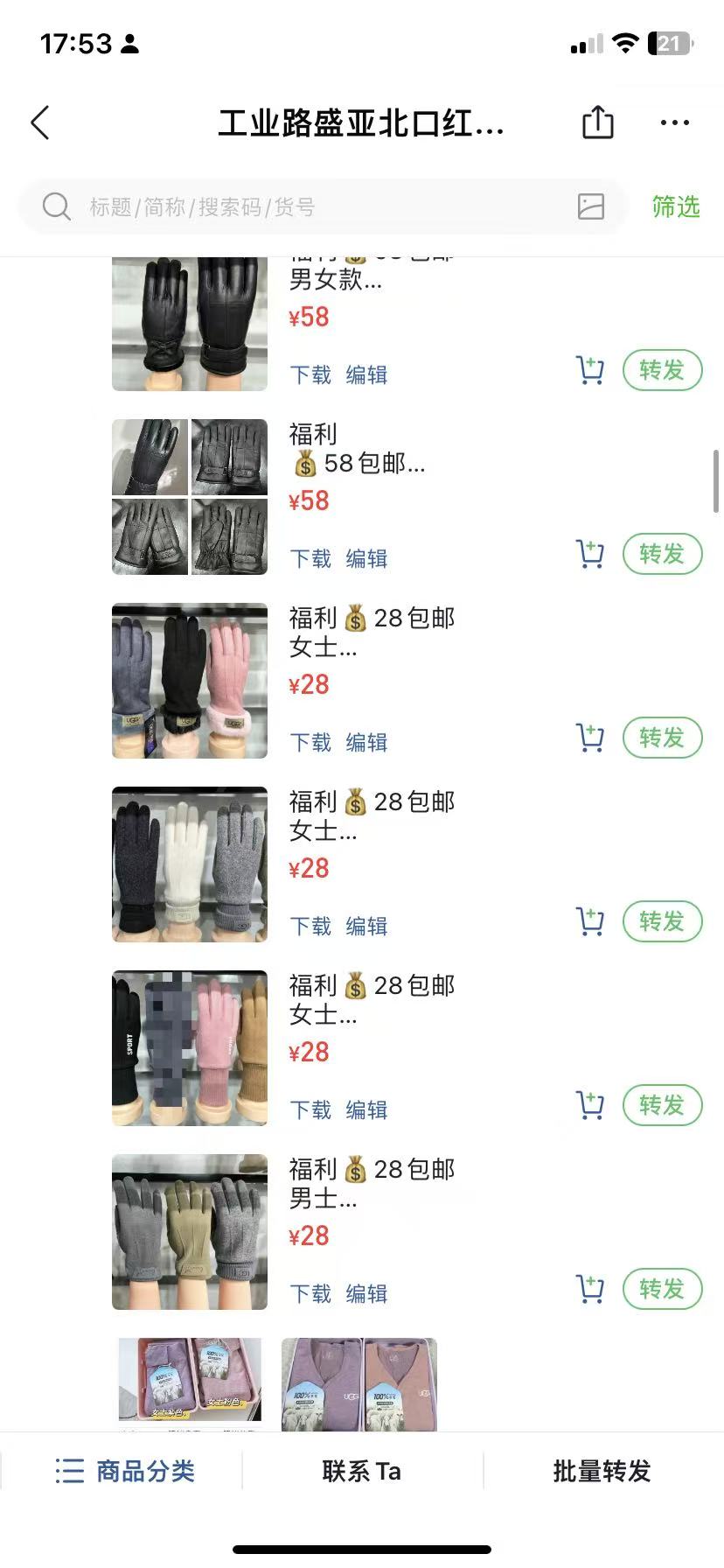Add the 男士 ¥28 gloves to cart
Screen dimensions: 724x1568
[x=590, y=1289]
